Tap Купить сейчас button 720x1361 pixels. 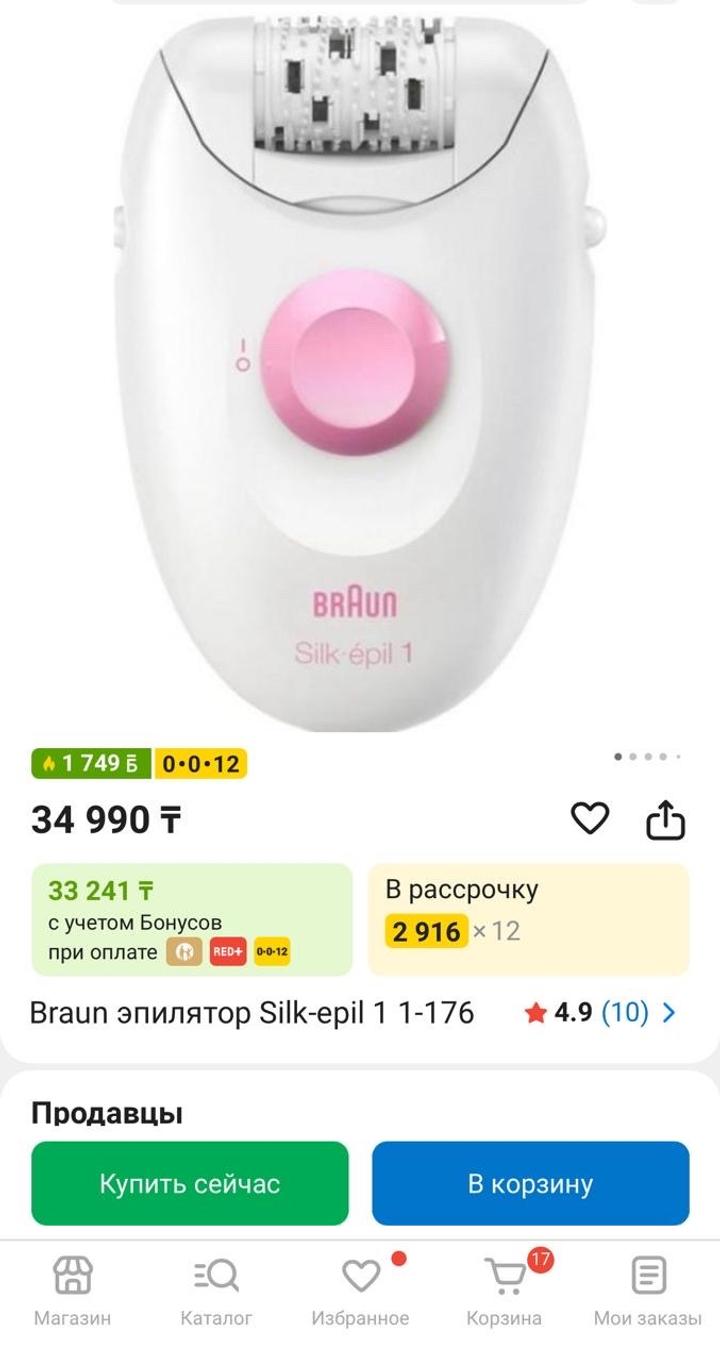(x=190, y=1184)
